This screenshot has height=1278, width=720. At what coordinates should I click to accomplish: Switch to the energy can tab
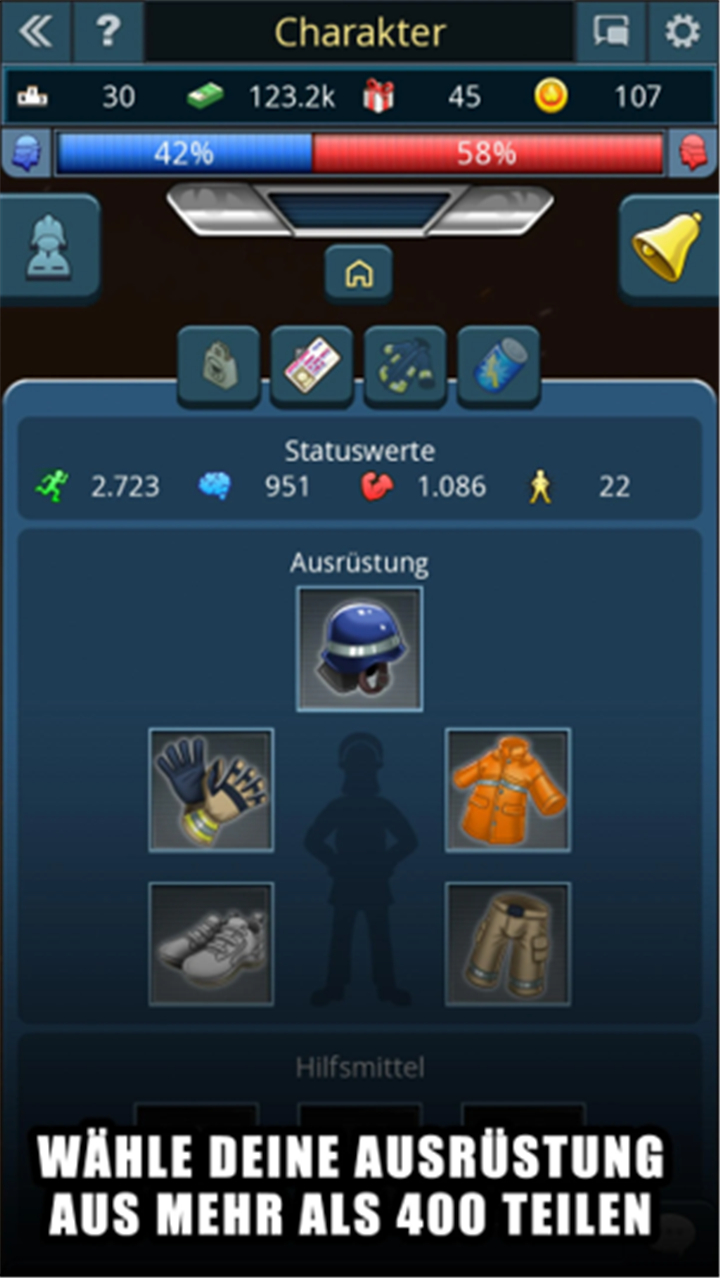(499, 366)
